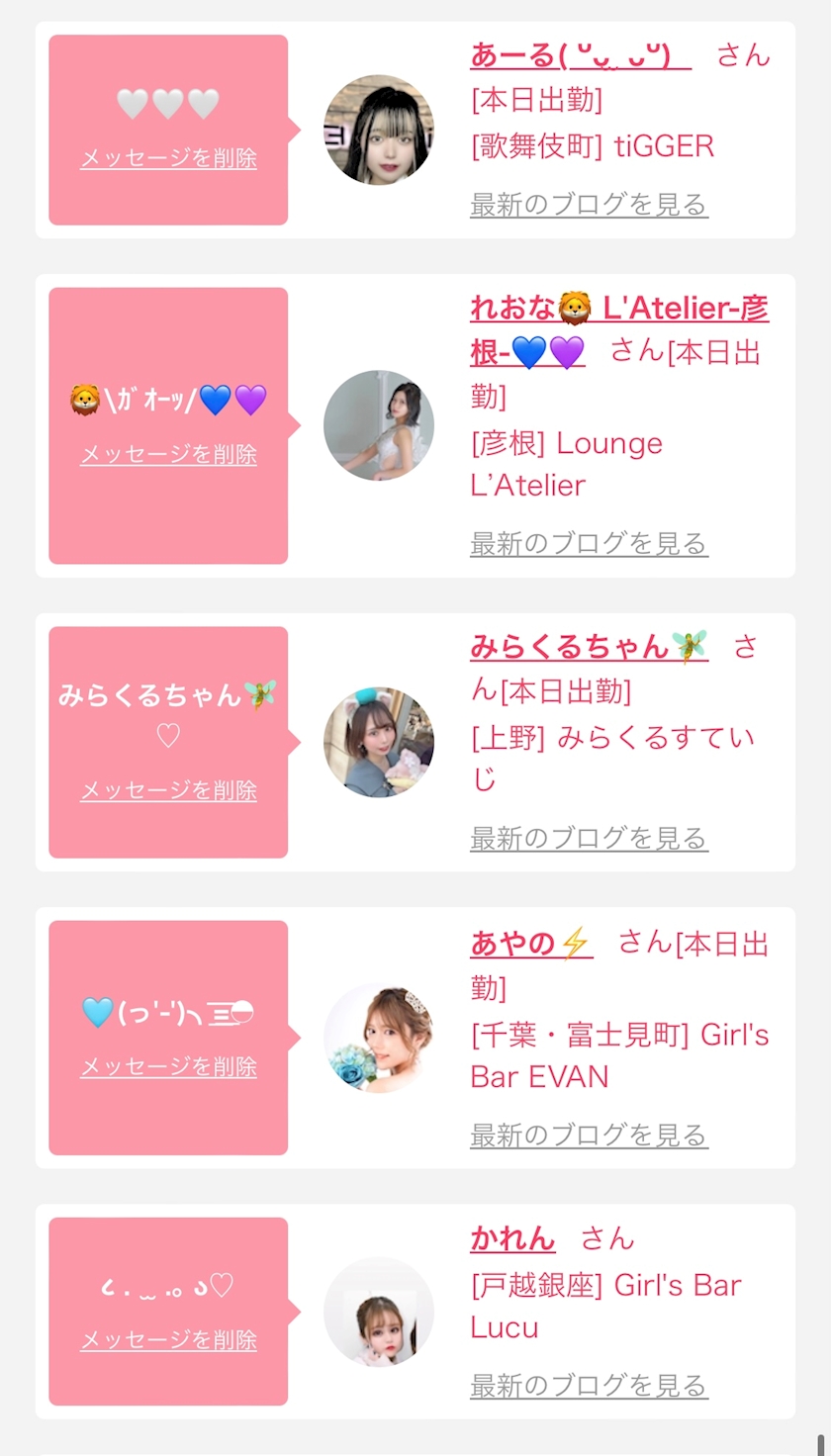This screenshot has width=831, height=1456.
Task: View れおな's latest blog
Action: pyautogui.click(x=589, y=543)
